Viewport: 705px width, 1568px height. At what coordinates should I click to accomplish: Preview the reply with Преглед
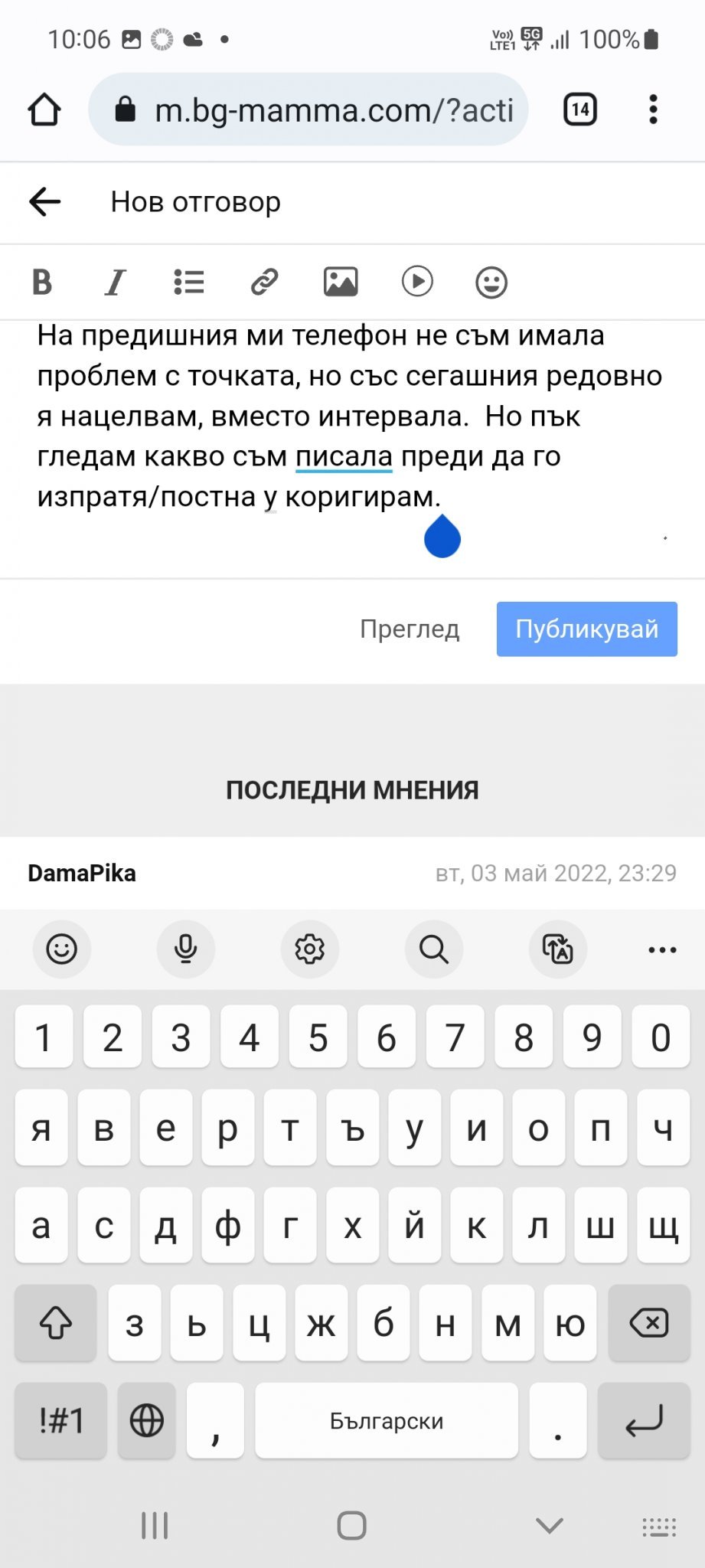point(410,629)
